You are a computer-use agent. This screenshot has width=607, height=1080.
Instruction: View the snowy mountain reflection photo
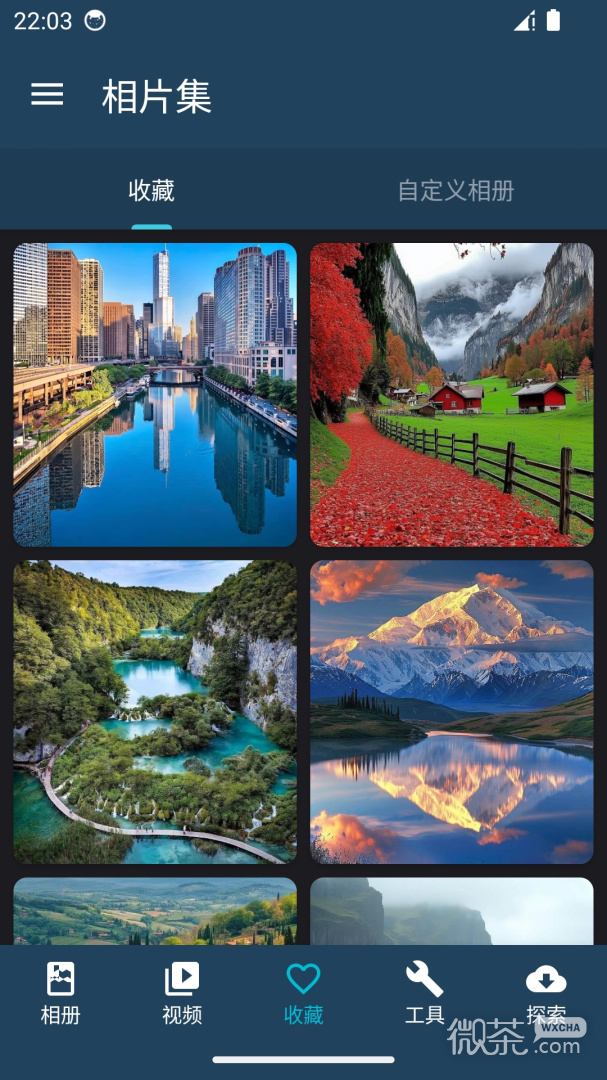(x=451, y=711)
